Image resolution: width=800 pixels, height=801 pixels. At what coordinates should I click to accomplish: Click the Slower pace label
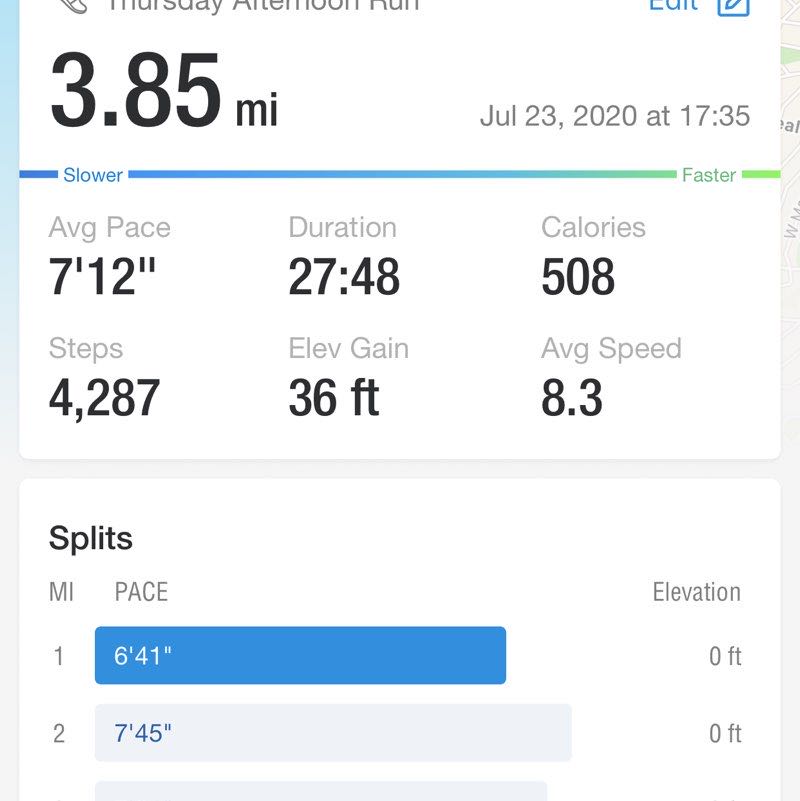[94, 174]
